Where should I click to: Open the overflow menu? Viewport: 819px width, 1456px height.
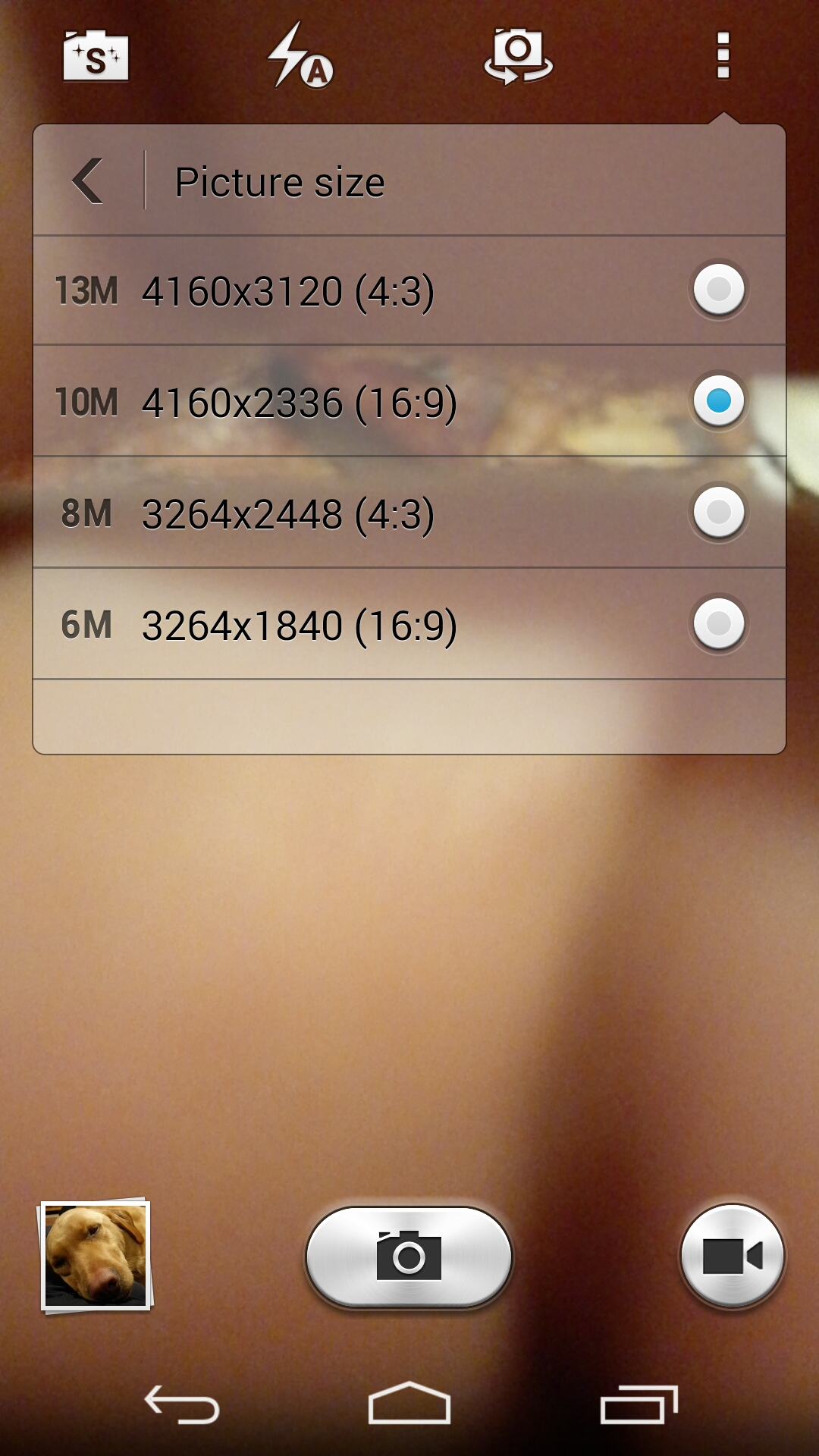pos(723,56)
